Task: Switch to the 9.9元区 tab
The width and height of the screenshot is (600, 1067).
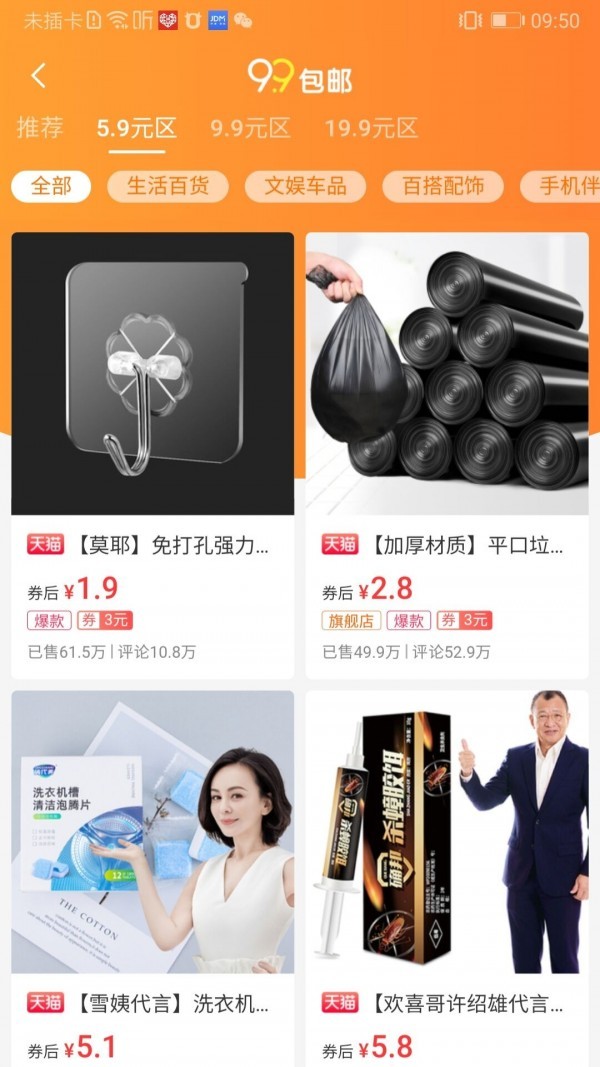Action: click(250, 128)
